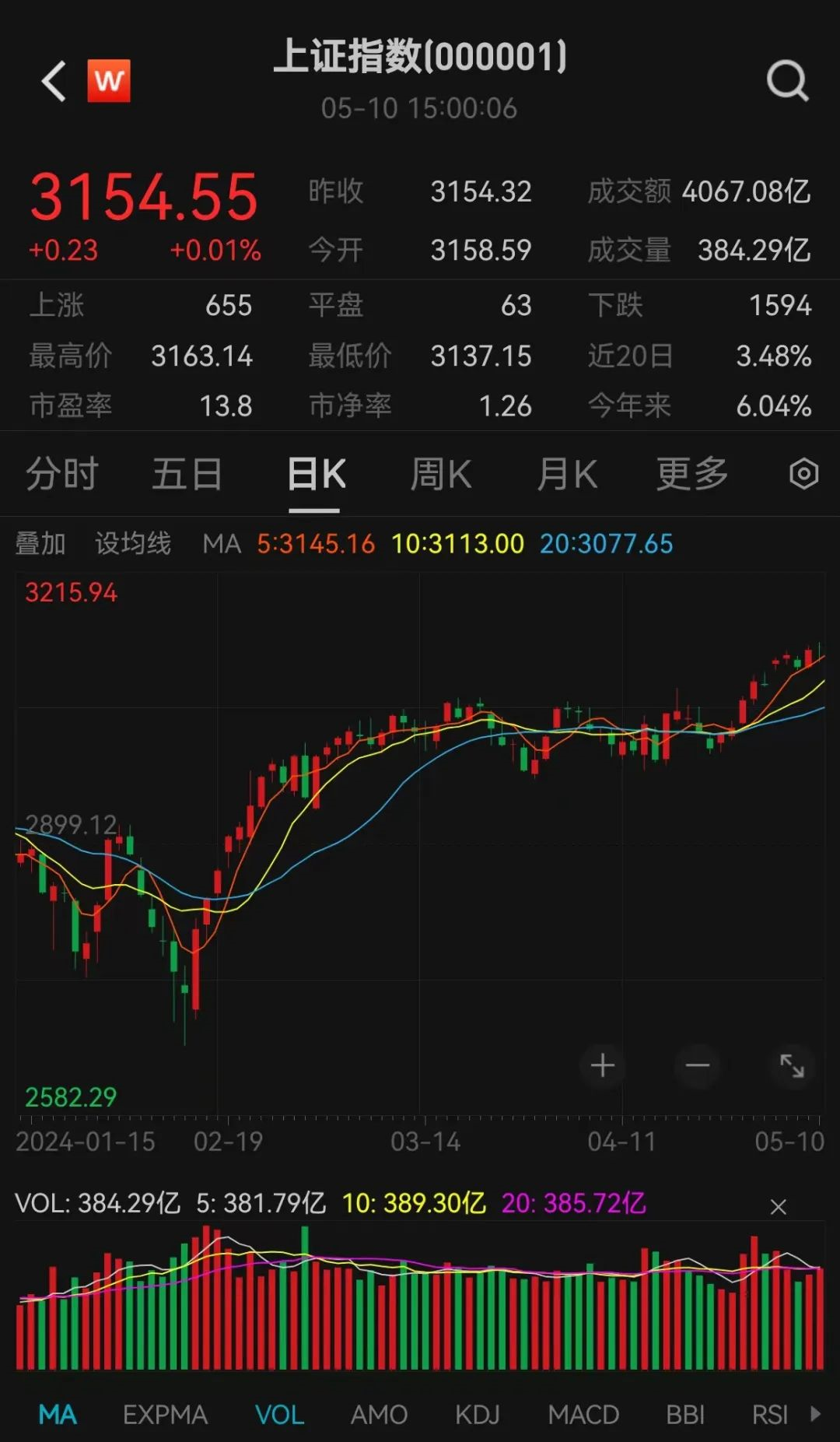Select the AMO indicator

point(379,1414)
